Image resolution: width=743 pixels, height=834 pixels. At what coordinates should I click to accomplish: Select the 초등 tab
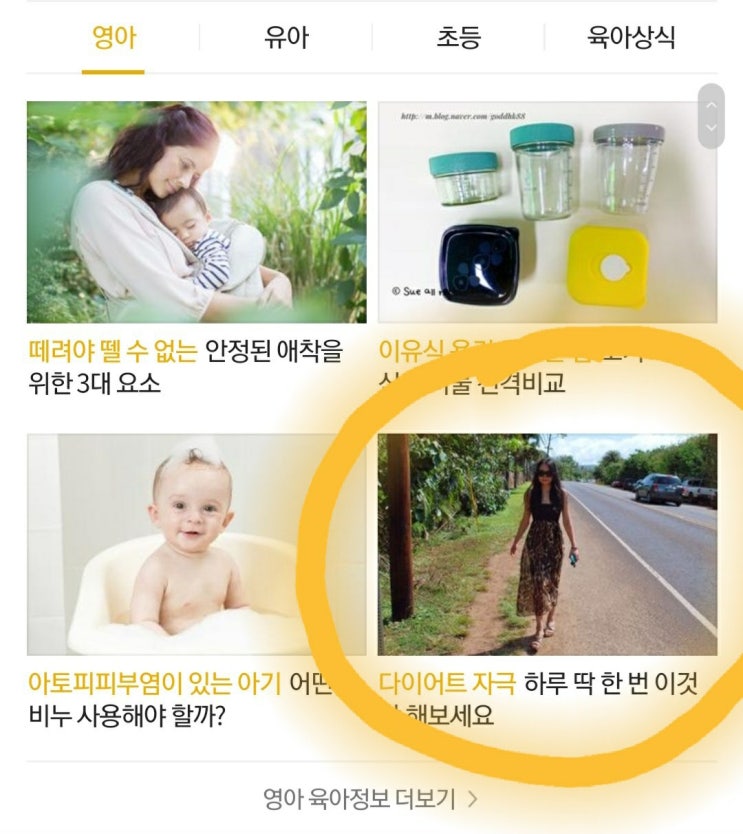(458, 38)
